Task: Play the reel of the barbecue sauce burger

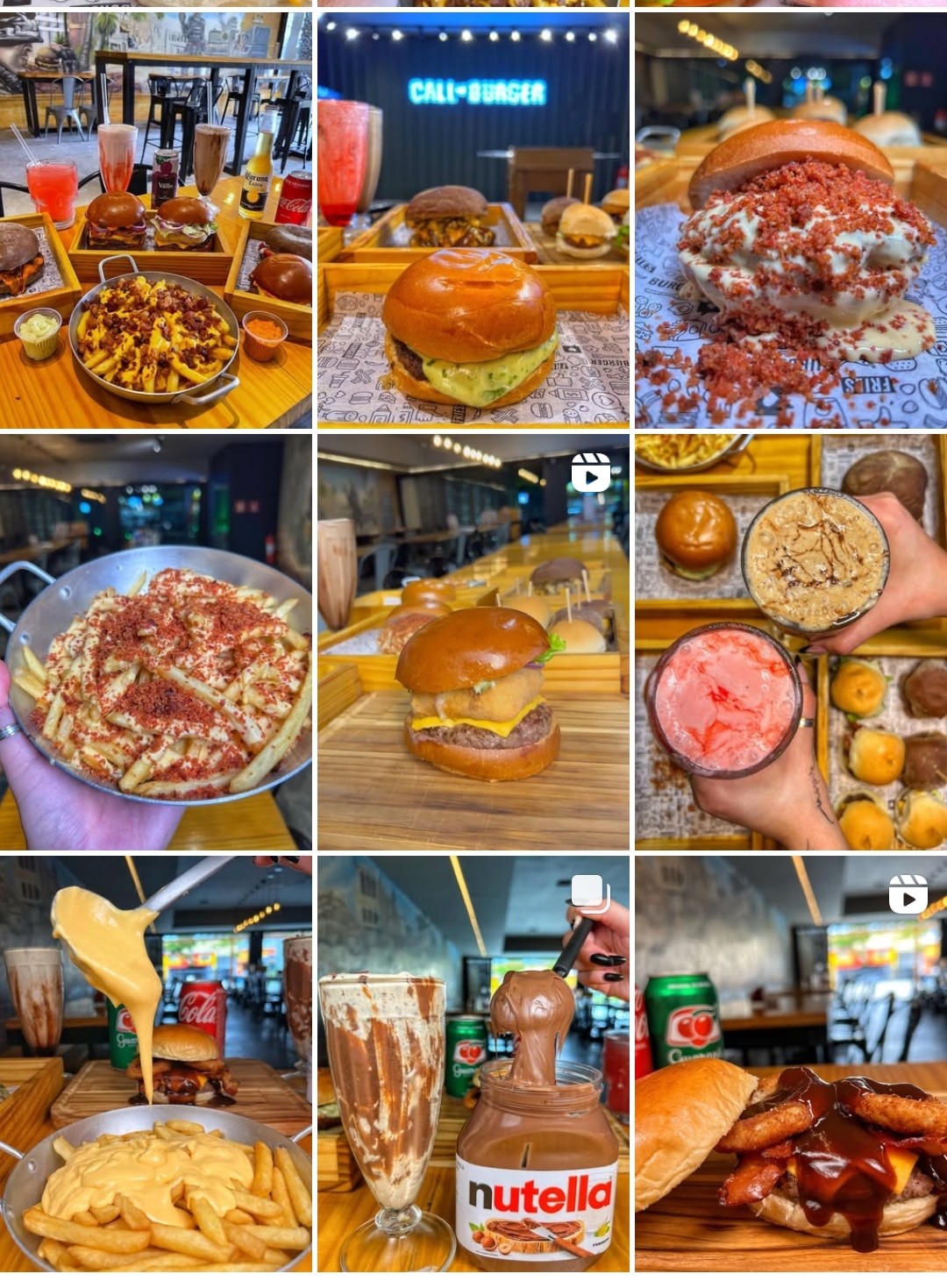Action: point(791,1064)
